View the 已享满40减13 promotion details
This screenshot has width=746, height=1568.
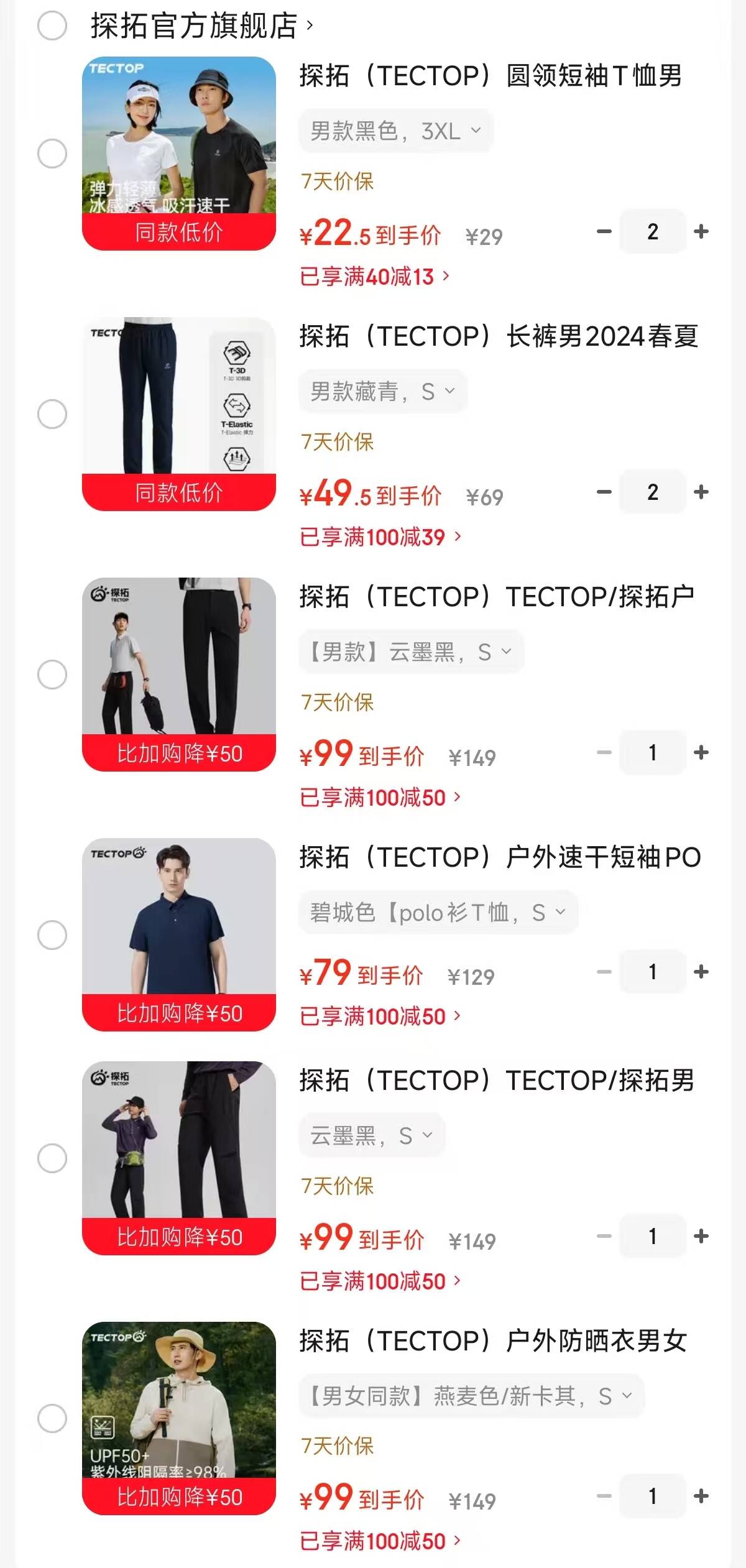[374, 277]
